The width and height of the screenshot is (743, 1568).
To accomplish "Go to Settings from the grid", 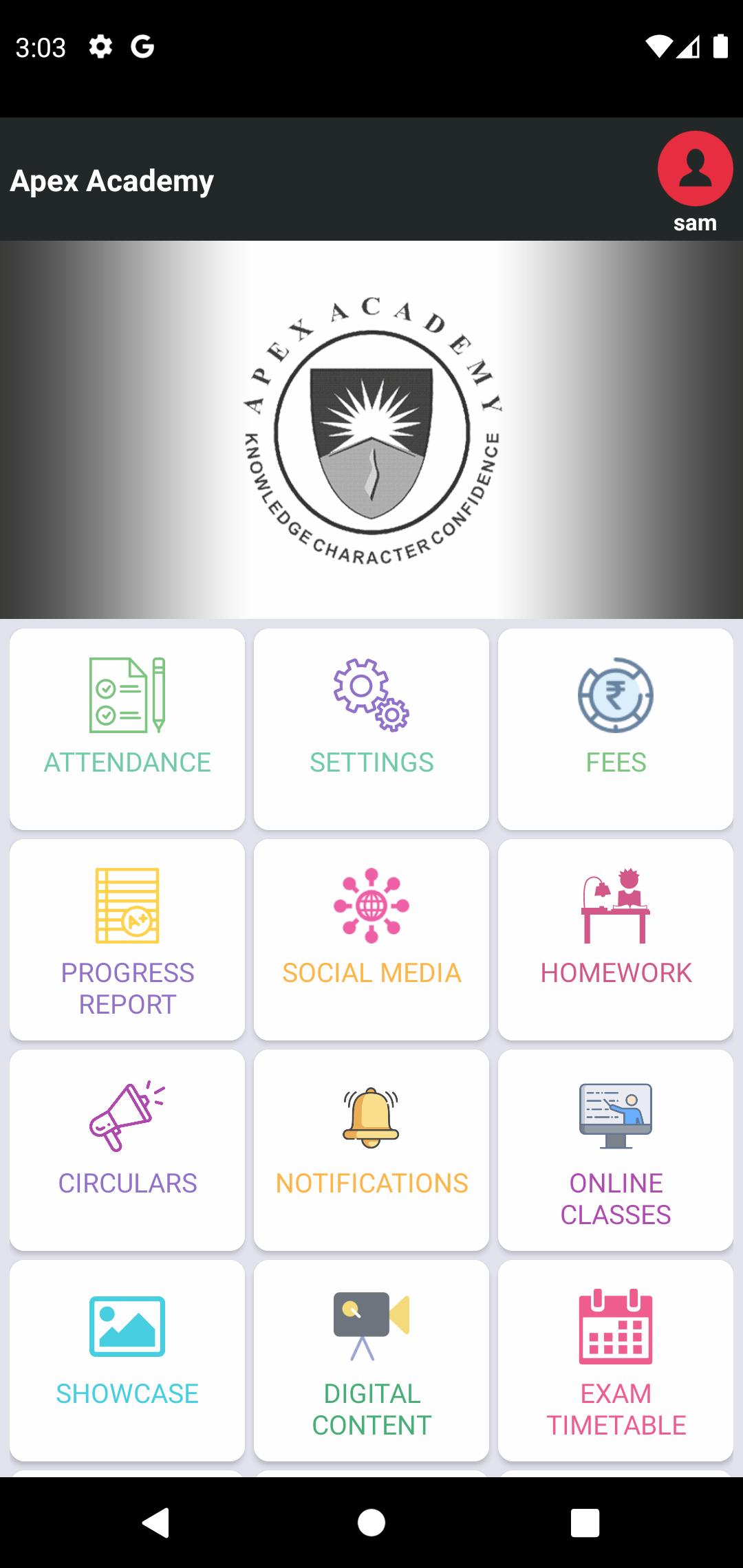I will (371, 729).
